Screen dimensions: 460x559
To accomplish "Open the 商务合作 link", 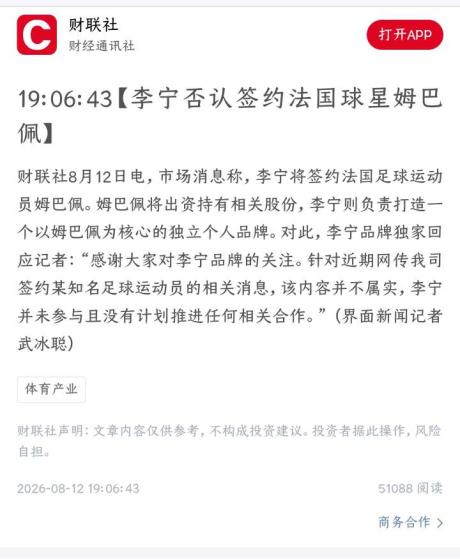I will (x=410, y=522).
